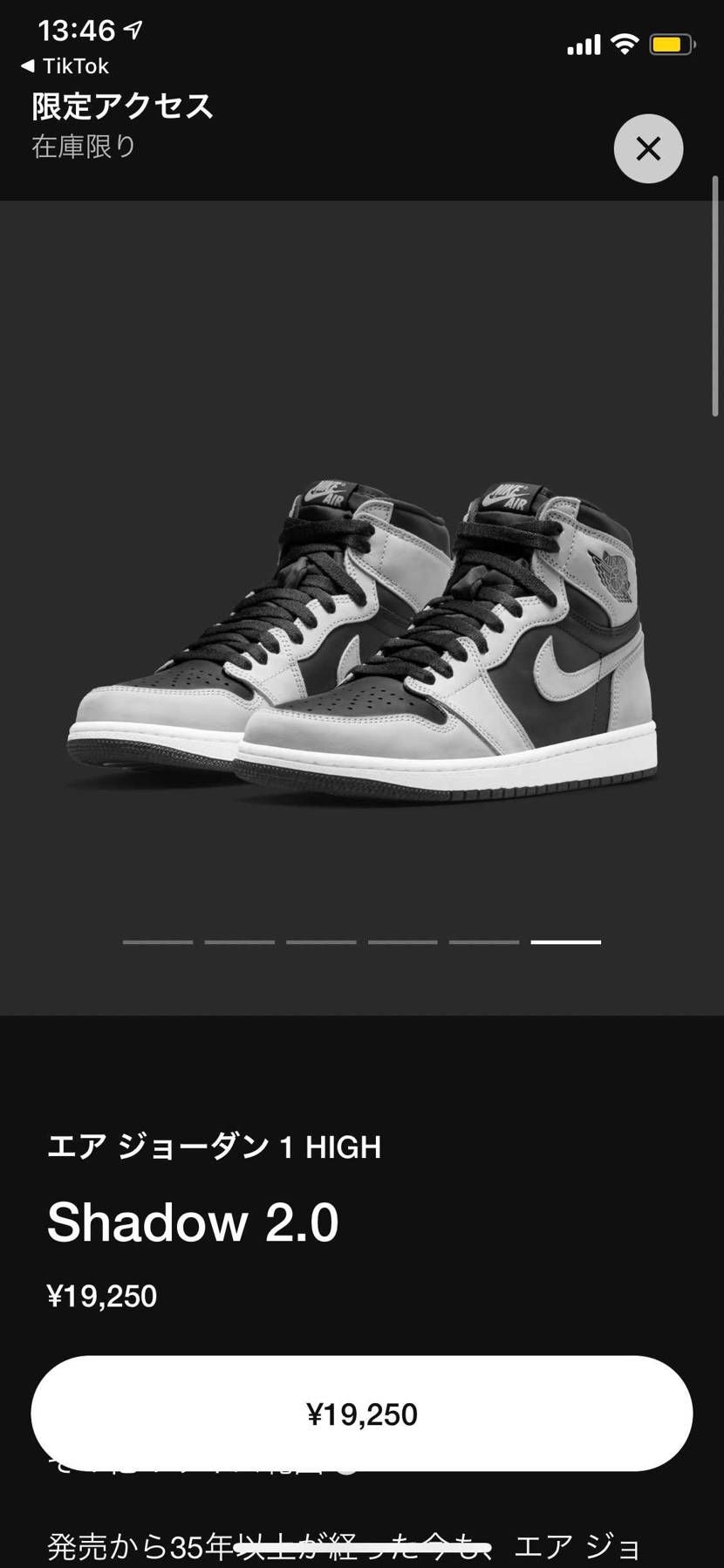This screenshot has height=1568, width=724.
Task: Tap the ¥19,250 purchase button
Action: [362, 1414]
